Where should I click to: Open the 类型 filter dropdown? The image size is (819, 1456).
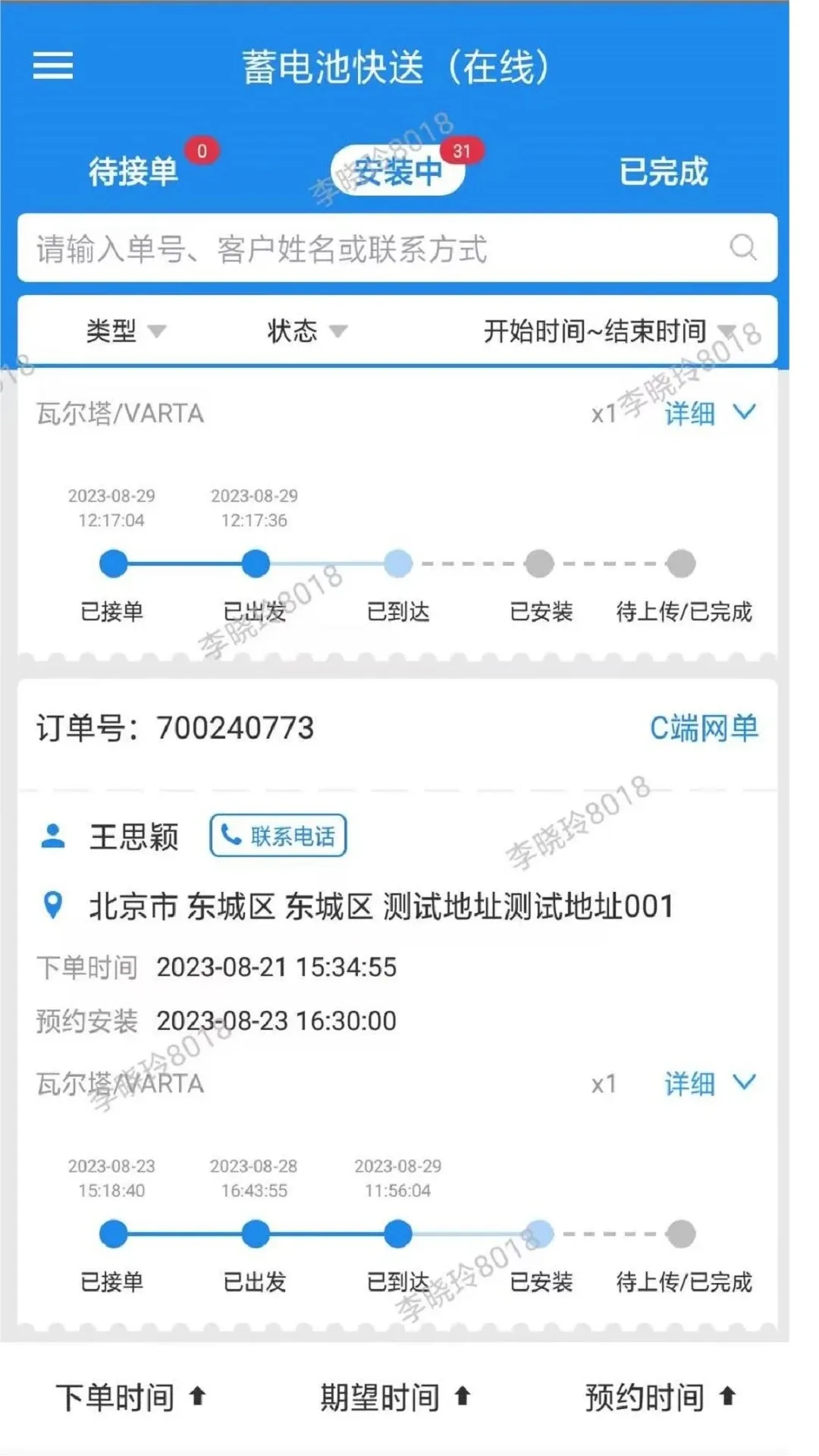coord(125,331)
